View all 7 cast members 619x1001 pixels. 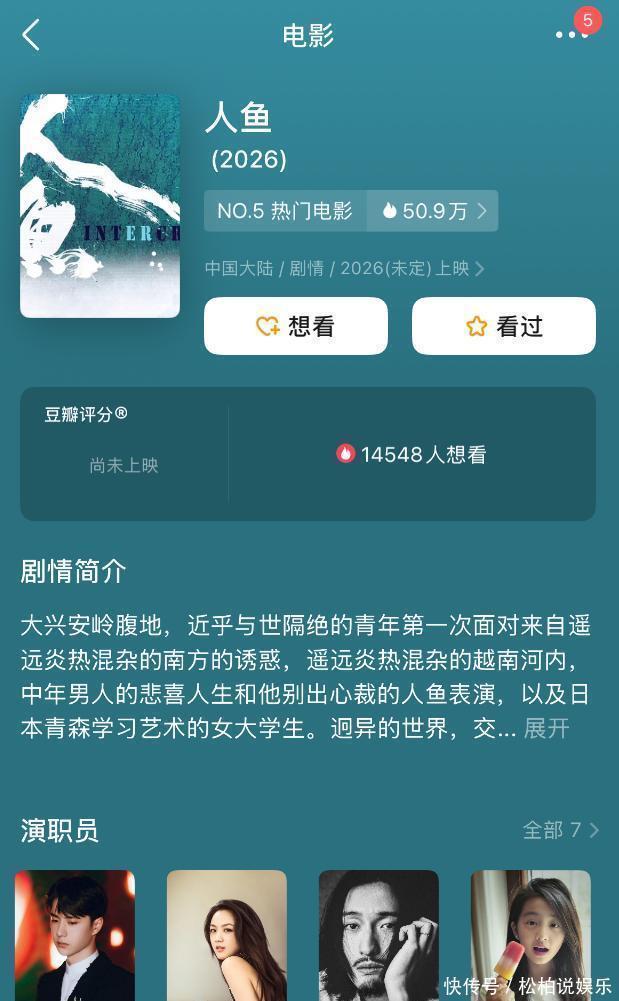click(x=560, y=830)
